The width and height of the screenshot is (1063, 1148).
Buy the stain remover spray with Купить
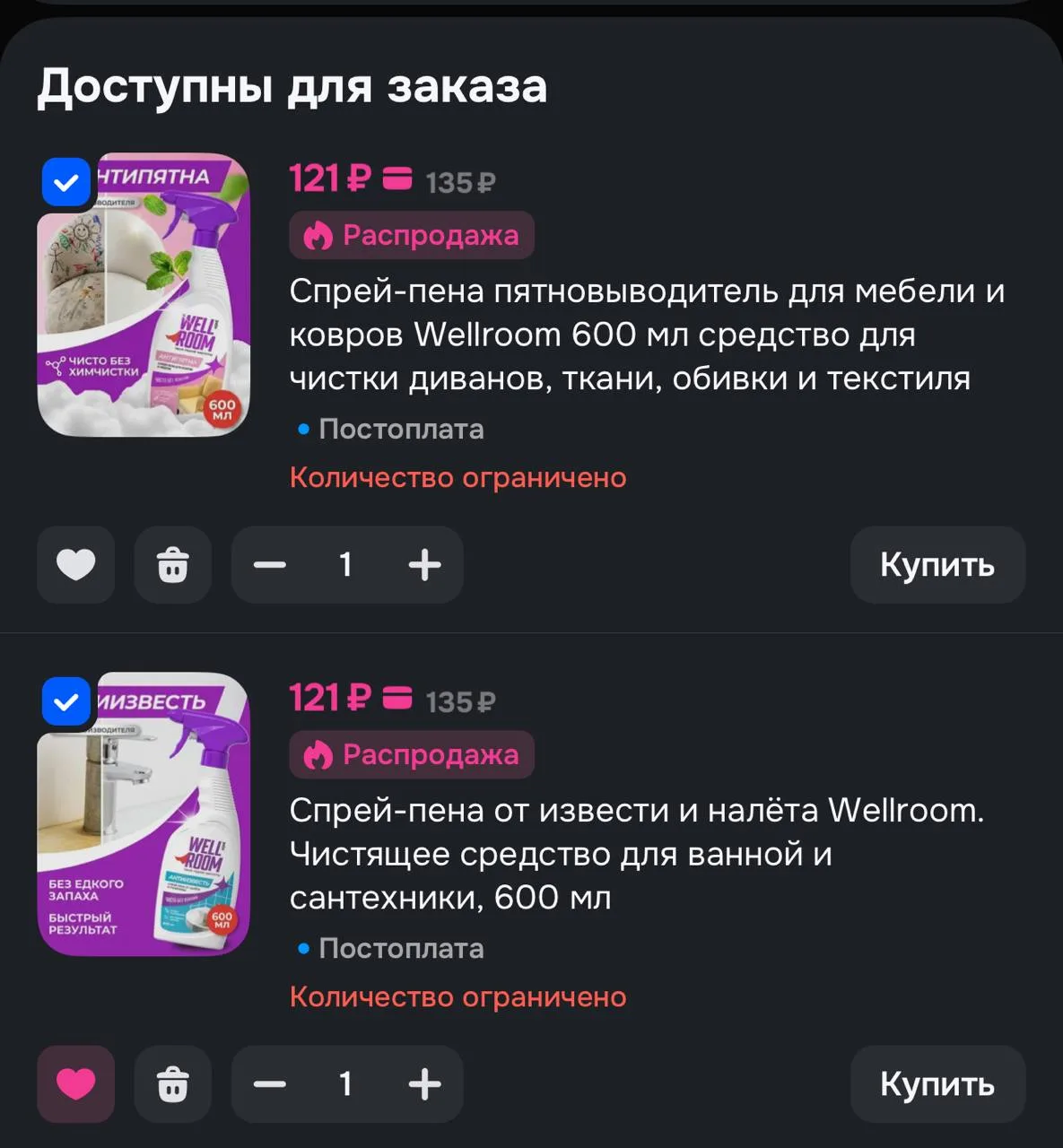pos(937,565)
